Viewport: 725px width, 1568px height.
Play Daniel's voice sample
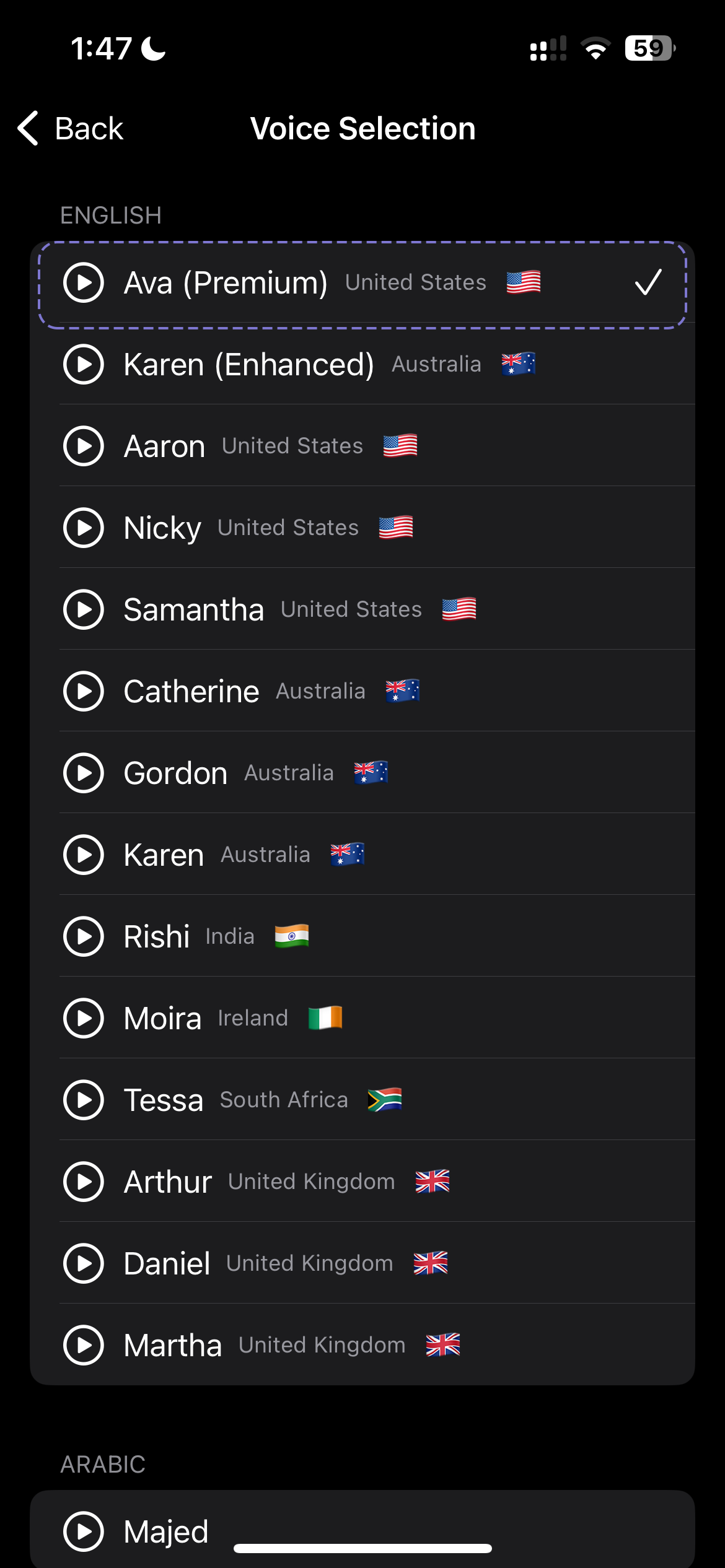coord(84,1263)
